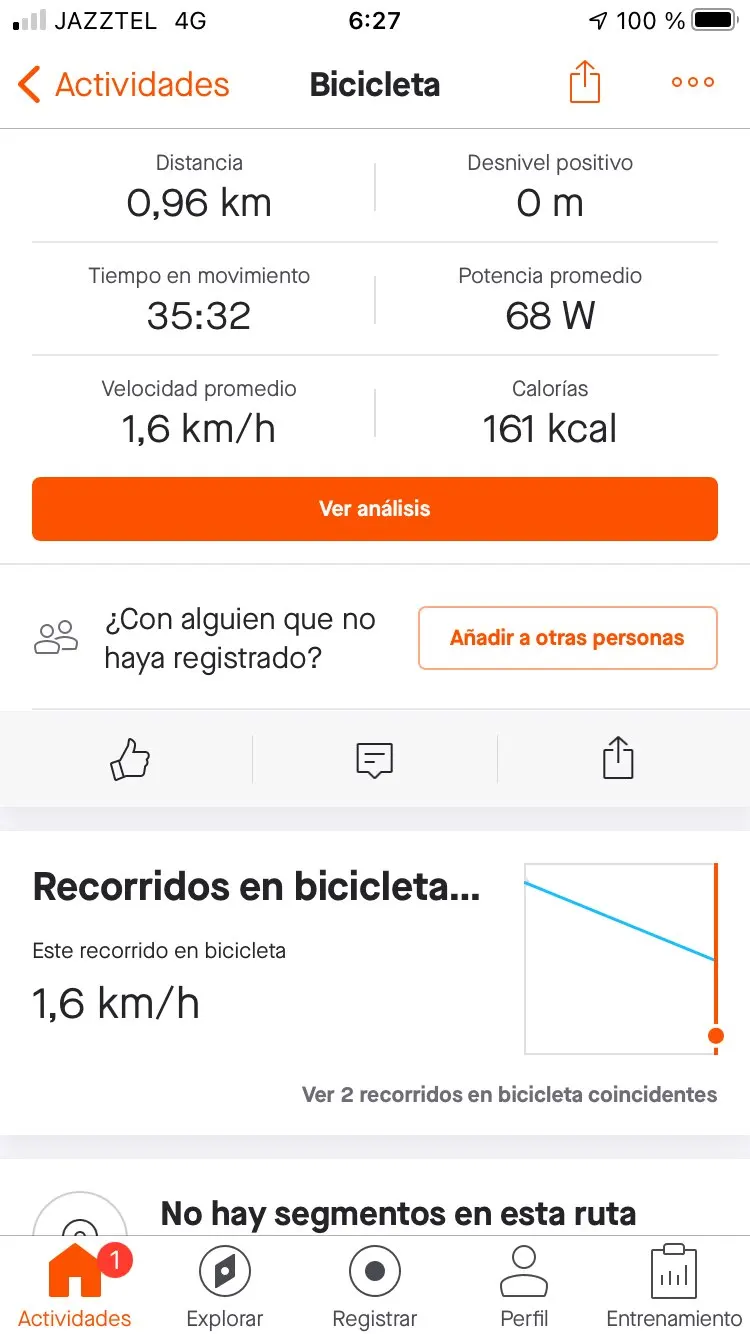Switch to the Explorar tab
750x1334 pixels.
point(225,1285)
